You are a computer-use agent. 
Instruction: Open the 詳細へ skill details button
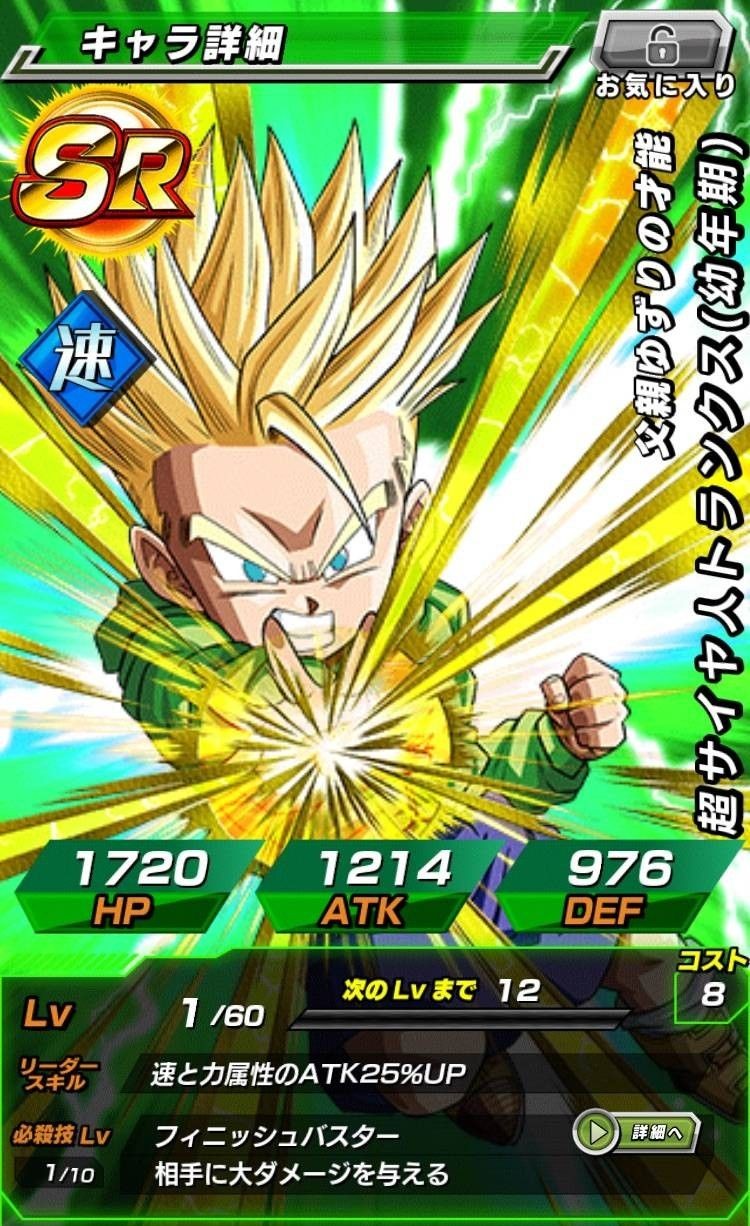coord(636,1132)
